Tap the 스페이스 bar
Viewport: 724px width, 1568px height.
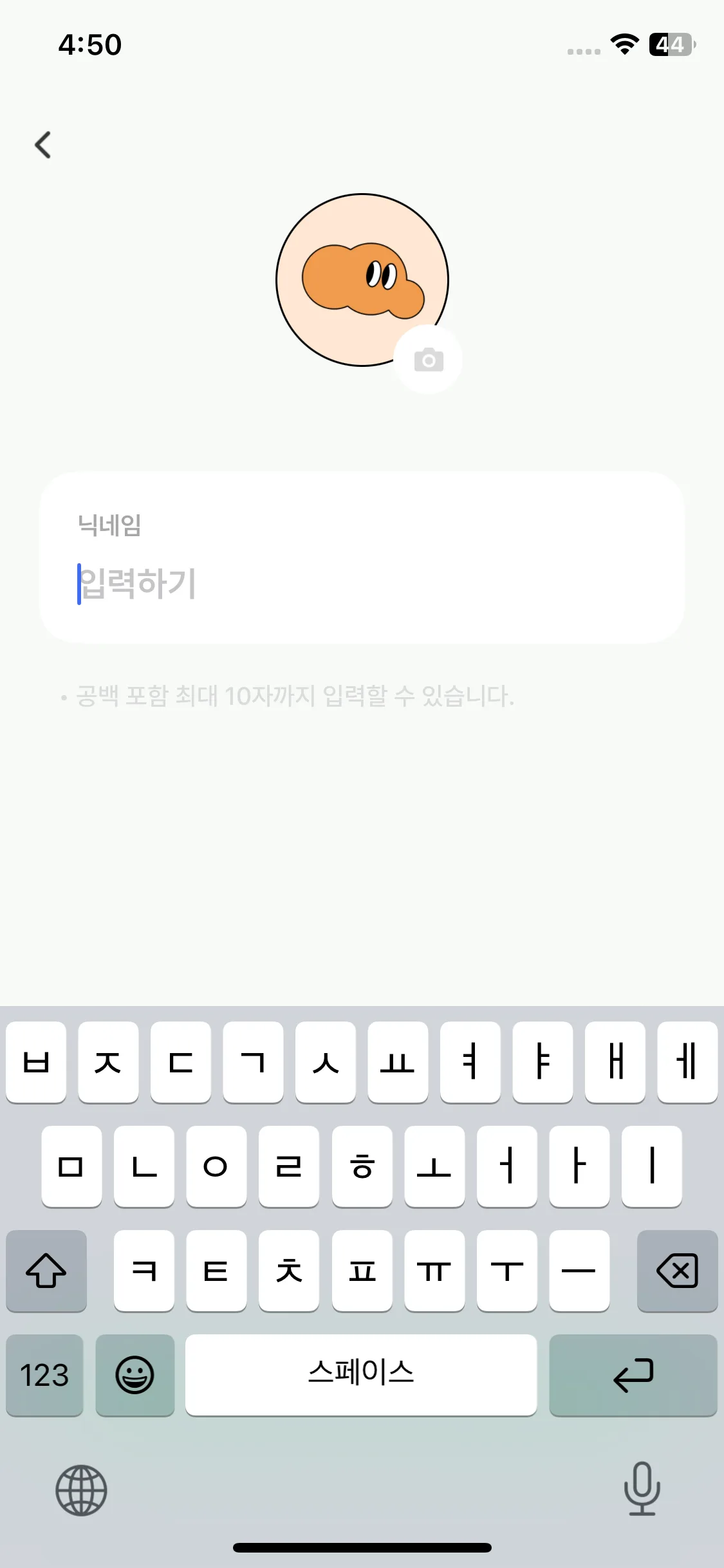[360, 1375]
